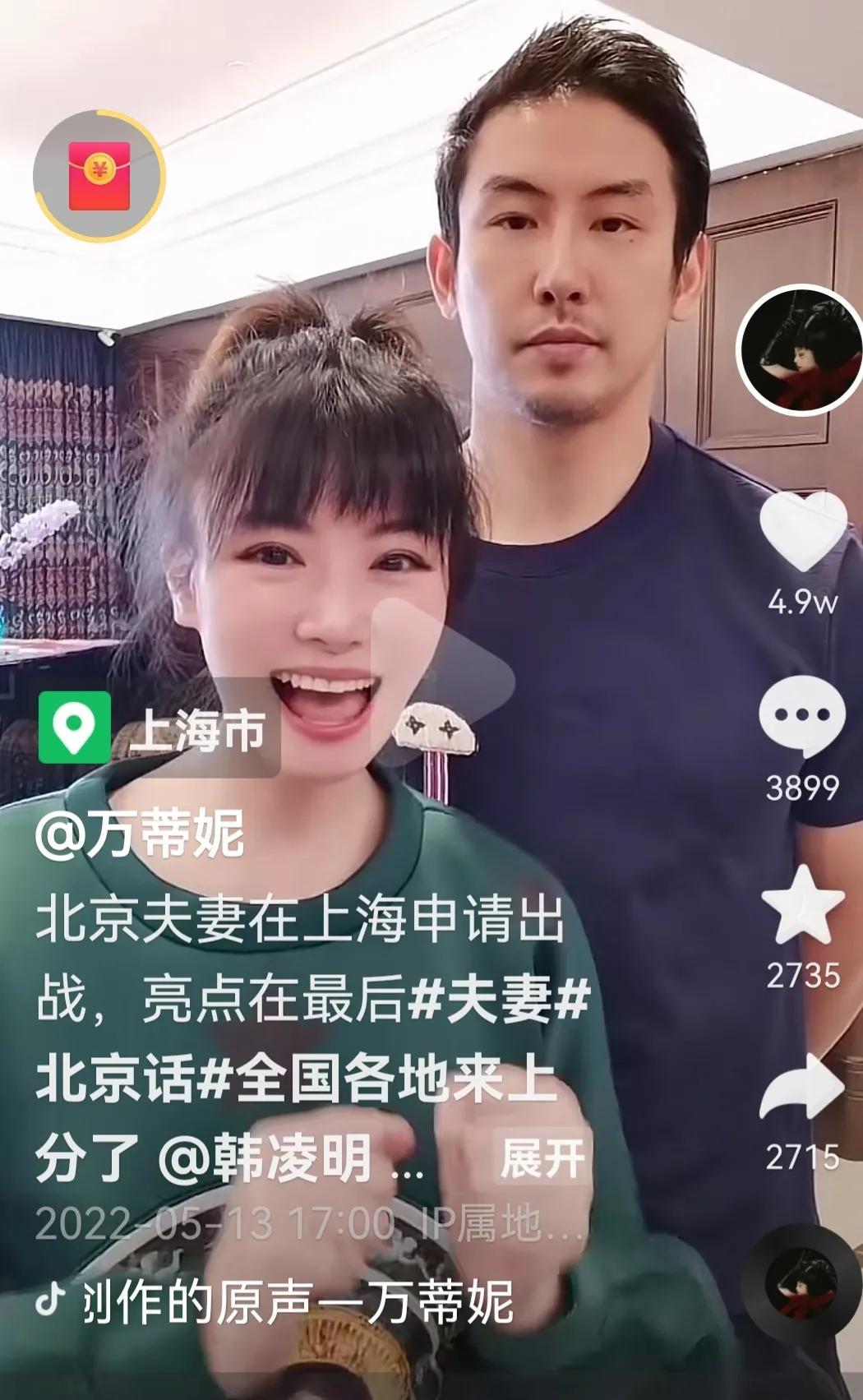The image size is (863, 1400).
Task: Add this video to favorites
Action: tap(802, 905)
